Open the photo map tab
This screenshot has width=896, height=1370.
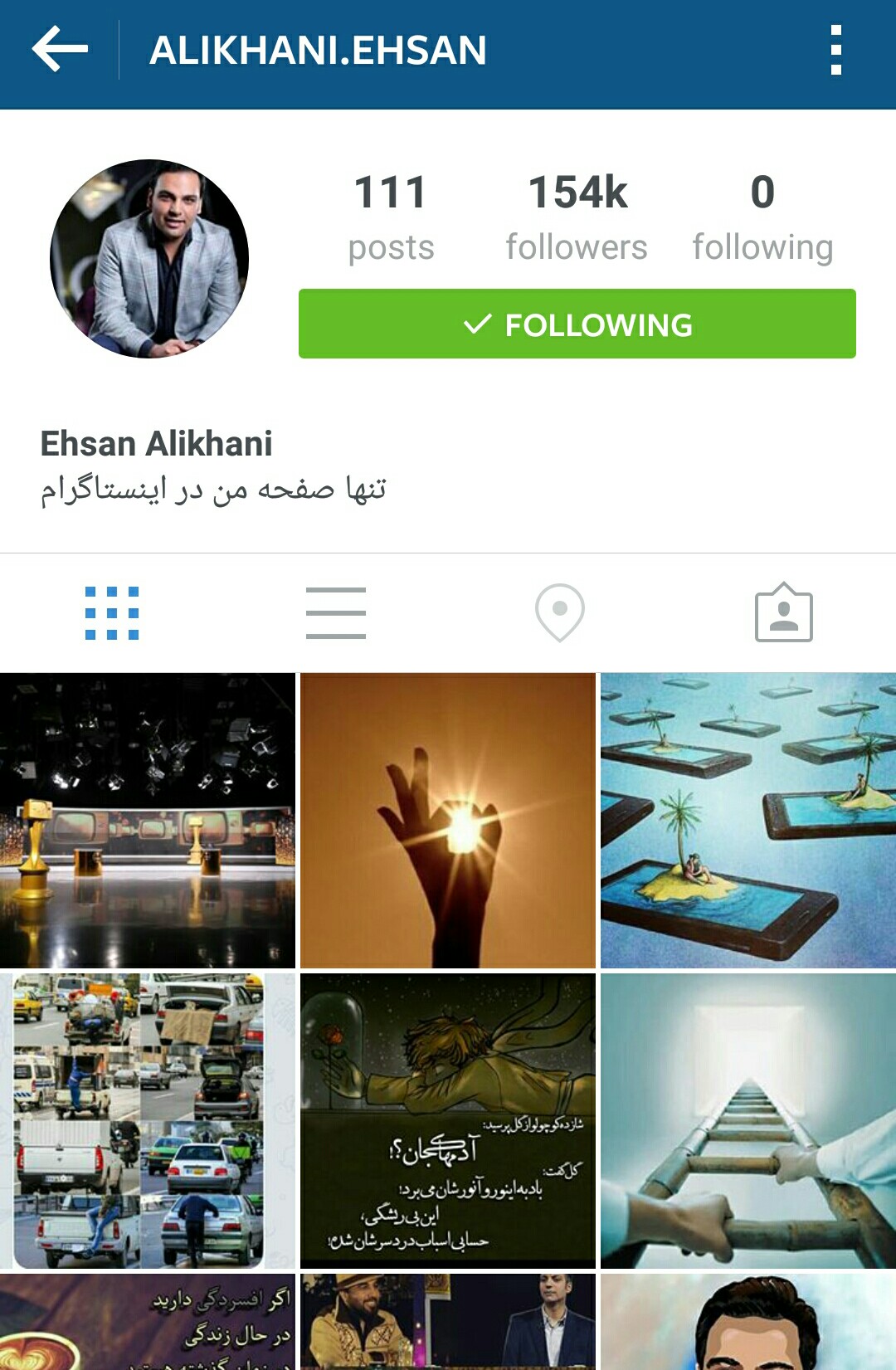[560, 613]
